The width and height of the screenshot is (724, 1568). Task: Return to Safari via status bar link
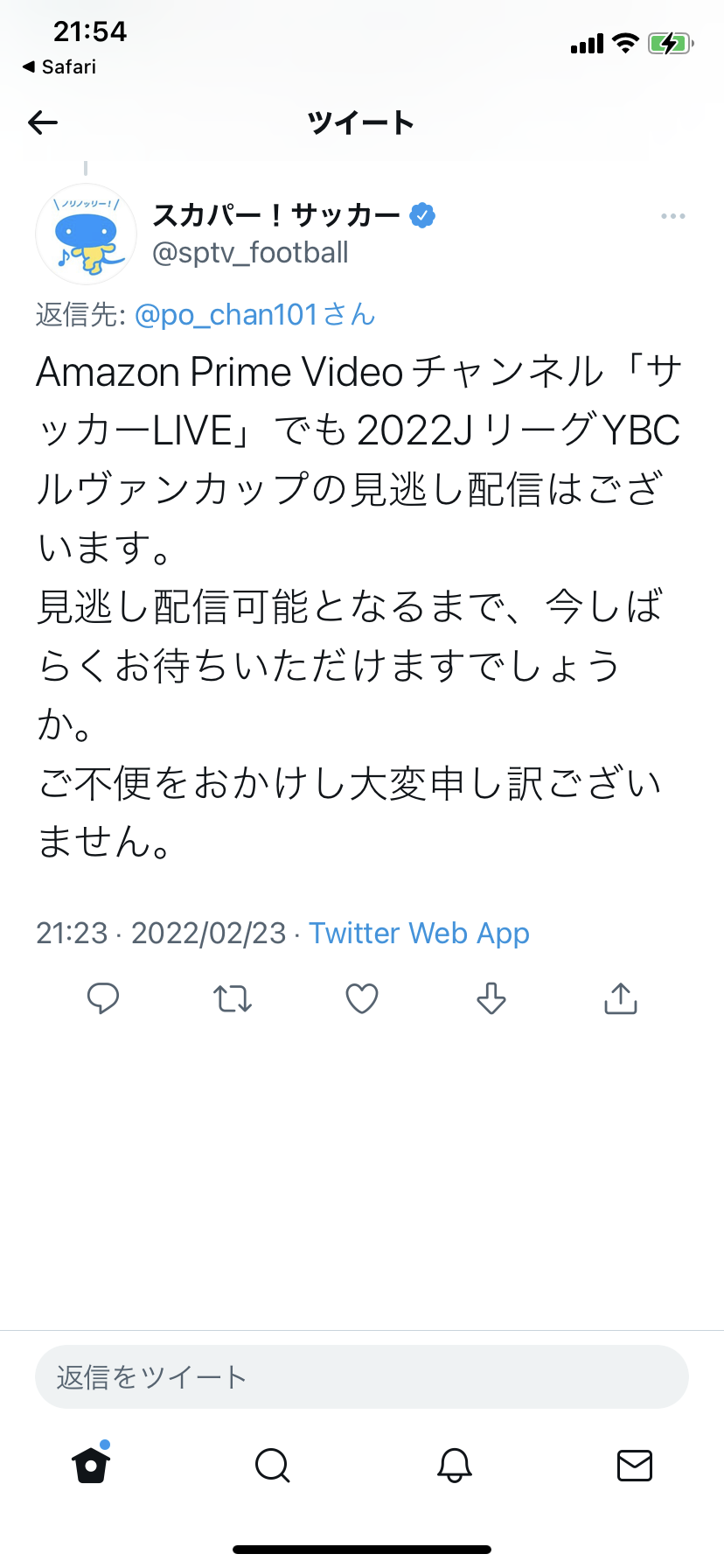(59, 66)
